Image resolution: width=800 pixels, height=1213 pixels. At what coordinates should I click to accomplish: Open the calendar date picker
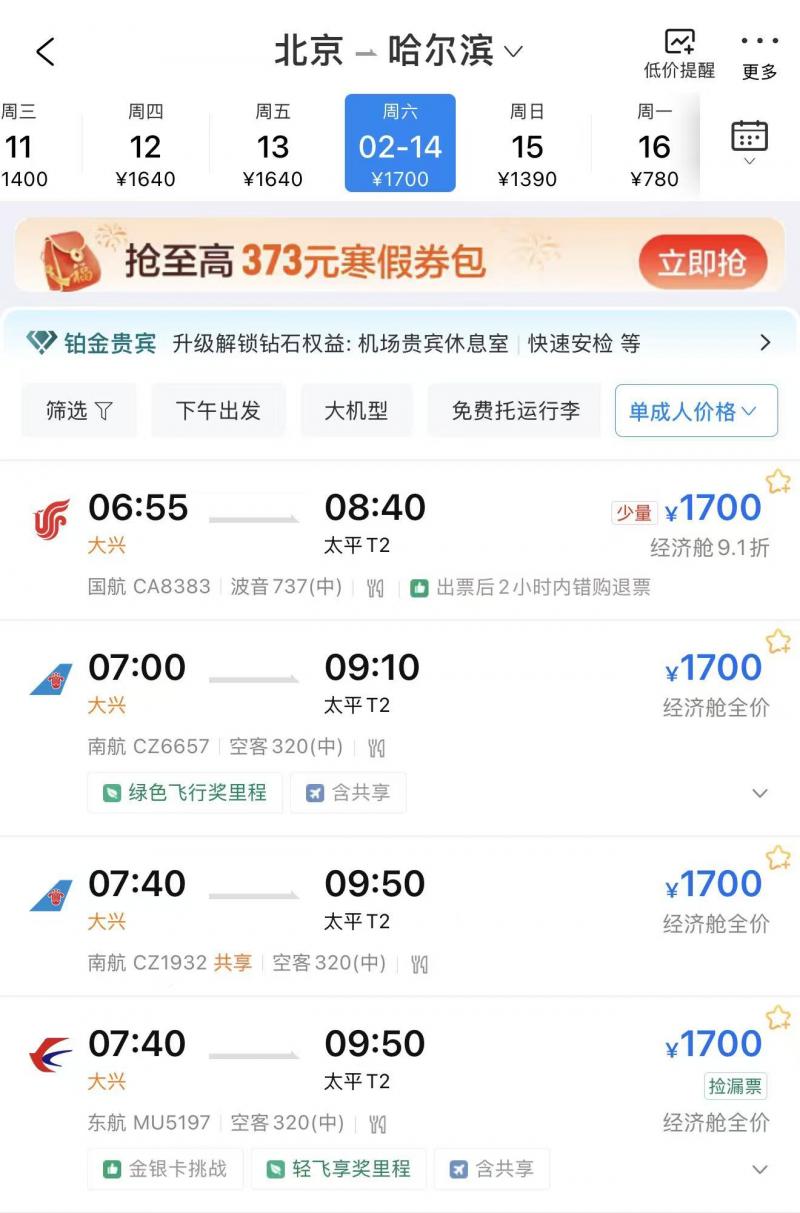pos(749,142)
